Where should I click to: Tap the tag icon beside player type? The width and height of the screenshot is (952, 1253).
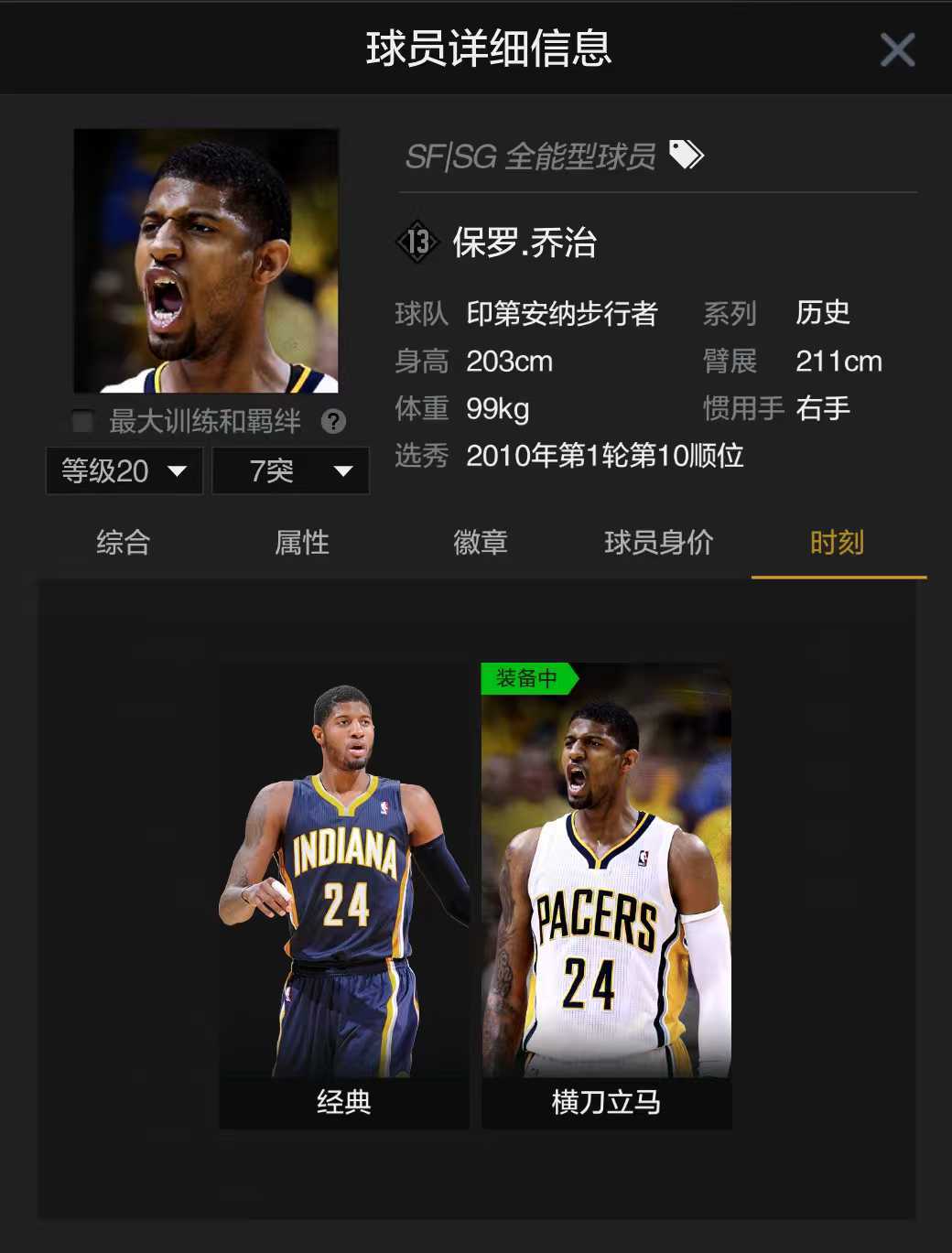click(x=686, y=155)
